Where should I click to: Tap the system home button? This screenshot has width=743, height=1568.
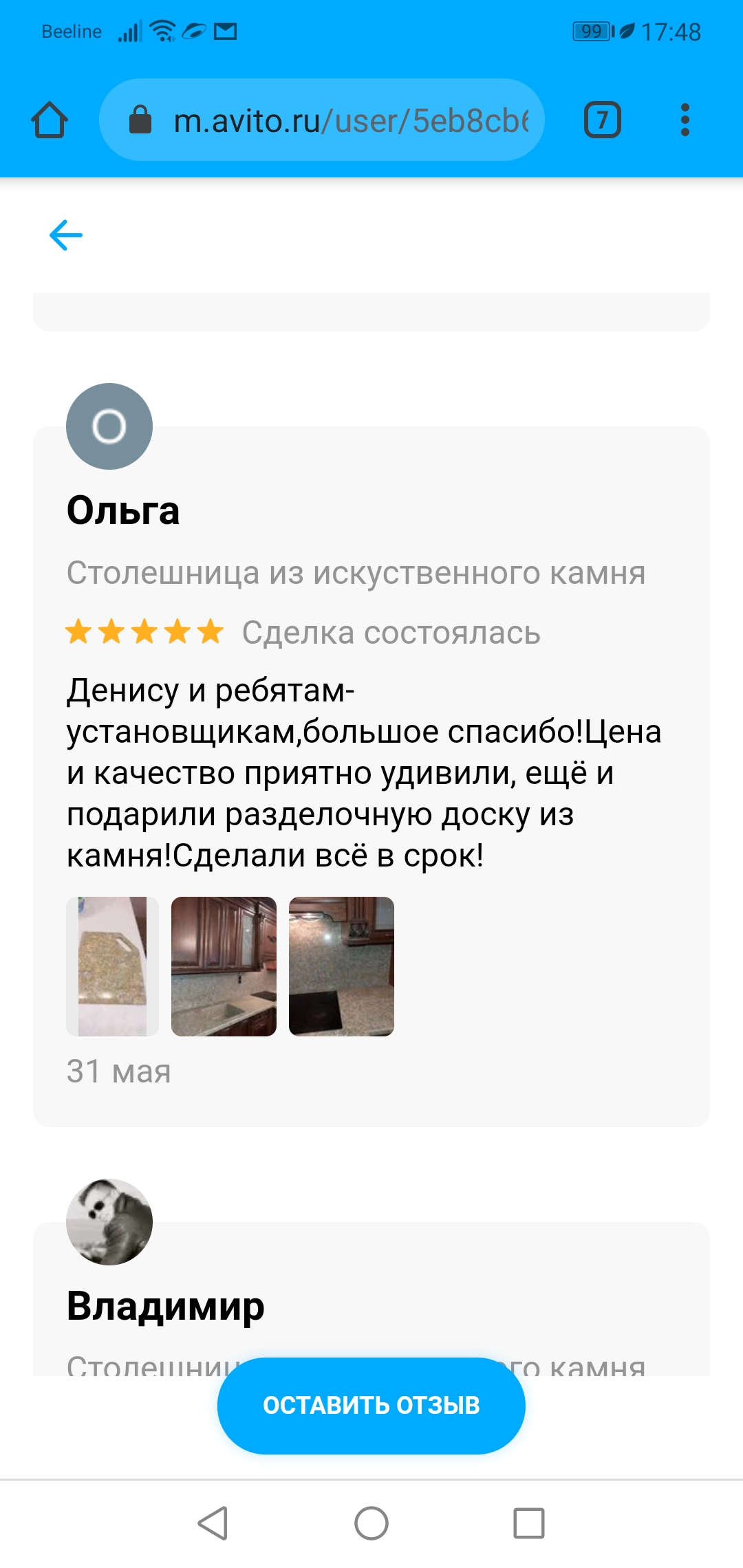[371, 1523]
